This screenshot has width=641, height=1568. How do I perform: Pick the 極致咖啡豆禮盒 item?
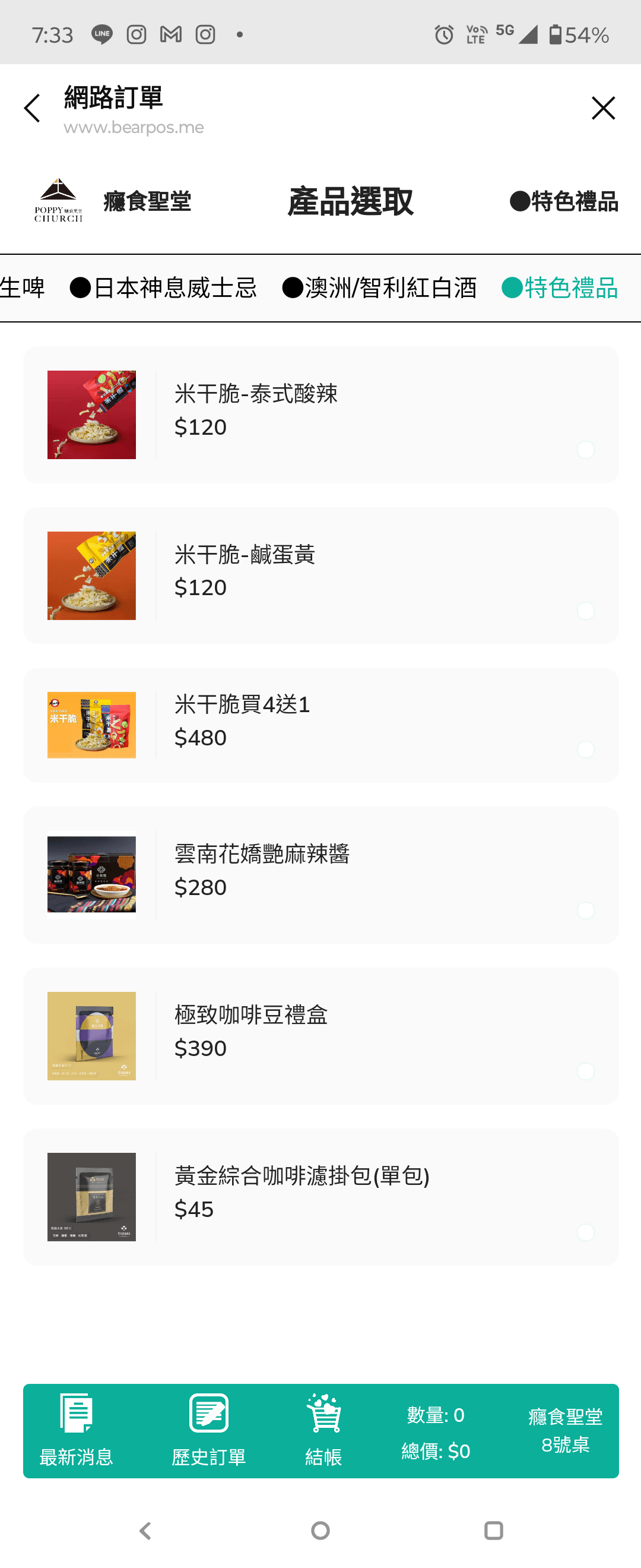(320, 1035)
